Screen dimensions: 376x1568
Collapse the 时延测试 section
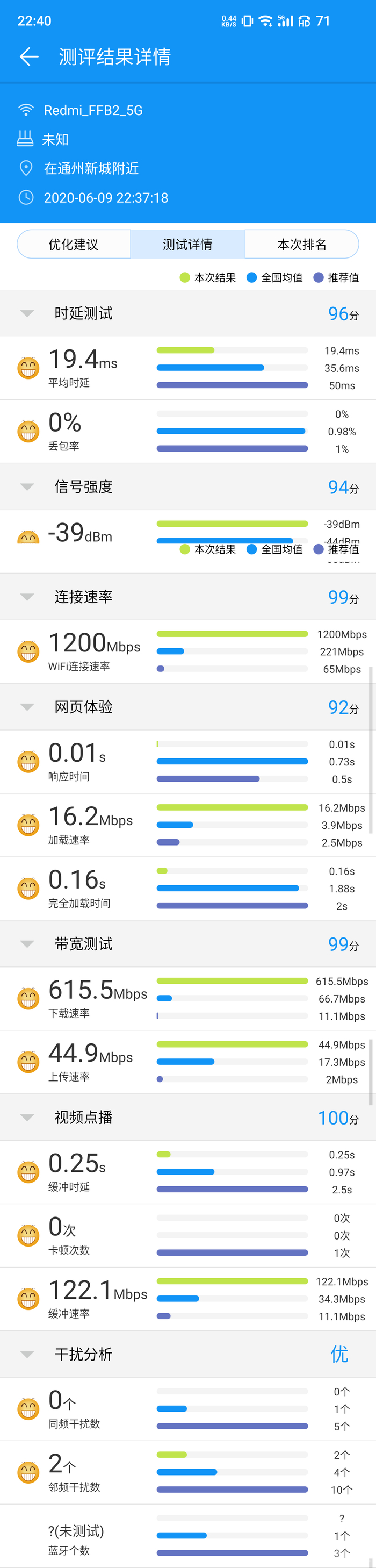pyautogui.click(x=27, y=313)
